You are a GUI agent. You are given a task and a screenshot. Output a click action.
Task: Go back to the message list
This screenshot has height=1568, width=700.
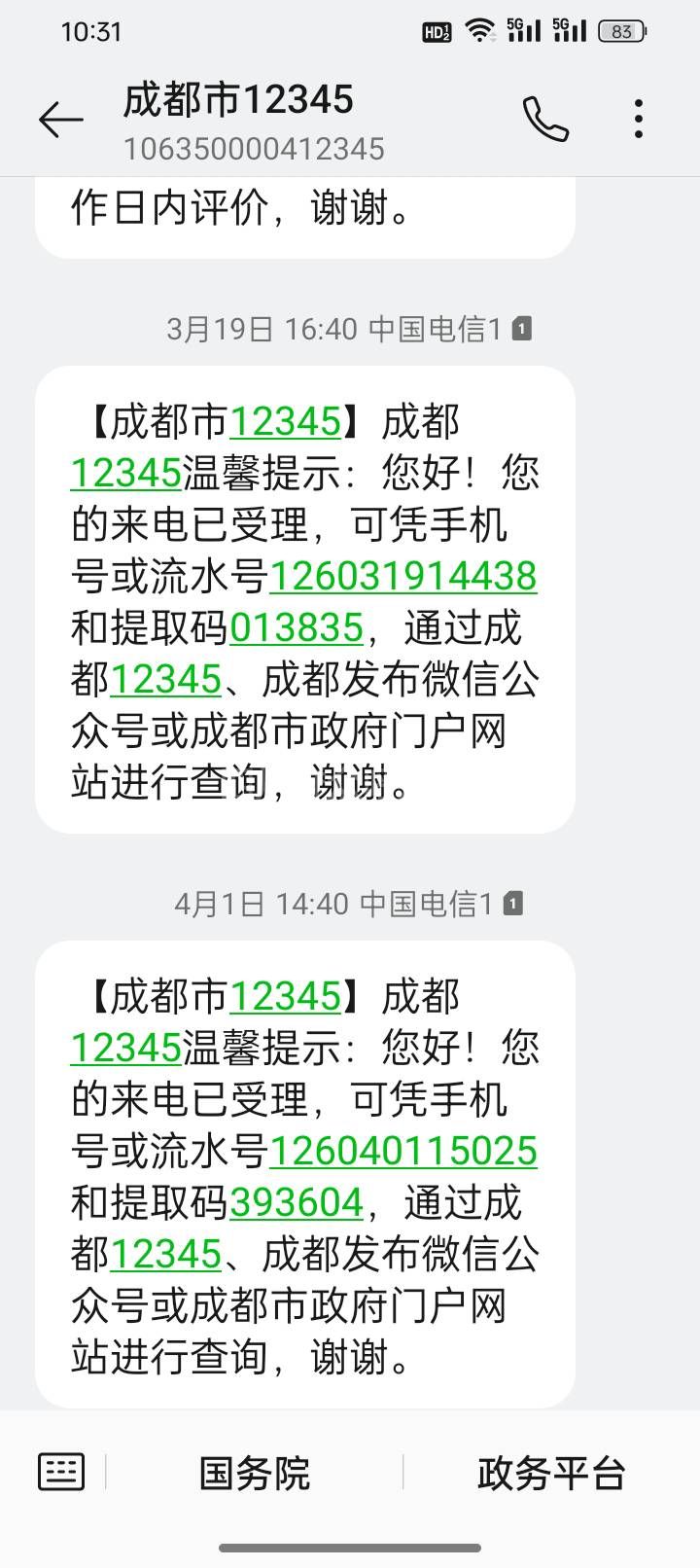pyautogui.click(x=60, y=120)
